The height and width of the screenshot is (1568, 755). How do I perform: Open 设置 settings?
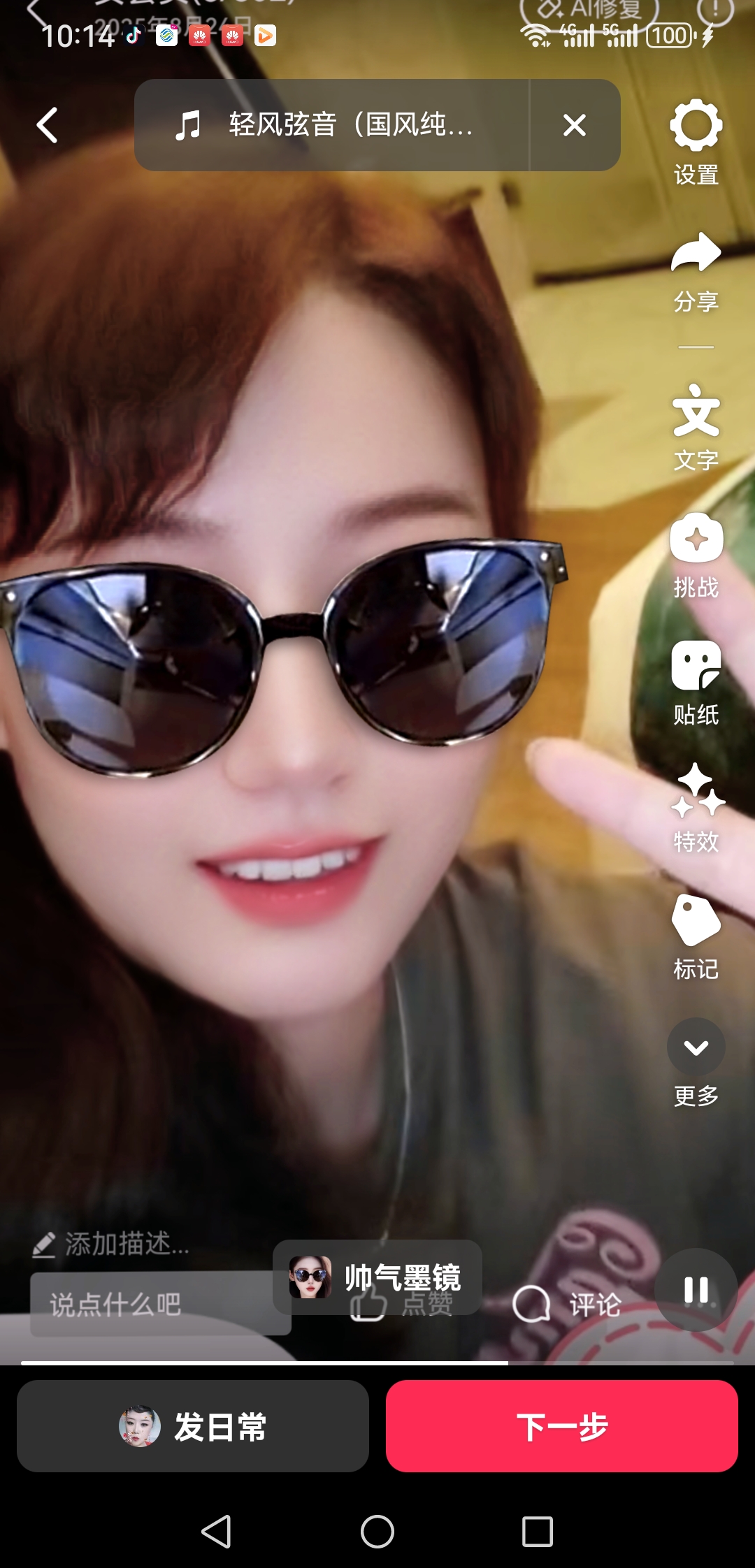(x=696, y=143)
